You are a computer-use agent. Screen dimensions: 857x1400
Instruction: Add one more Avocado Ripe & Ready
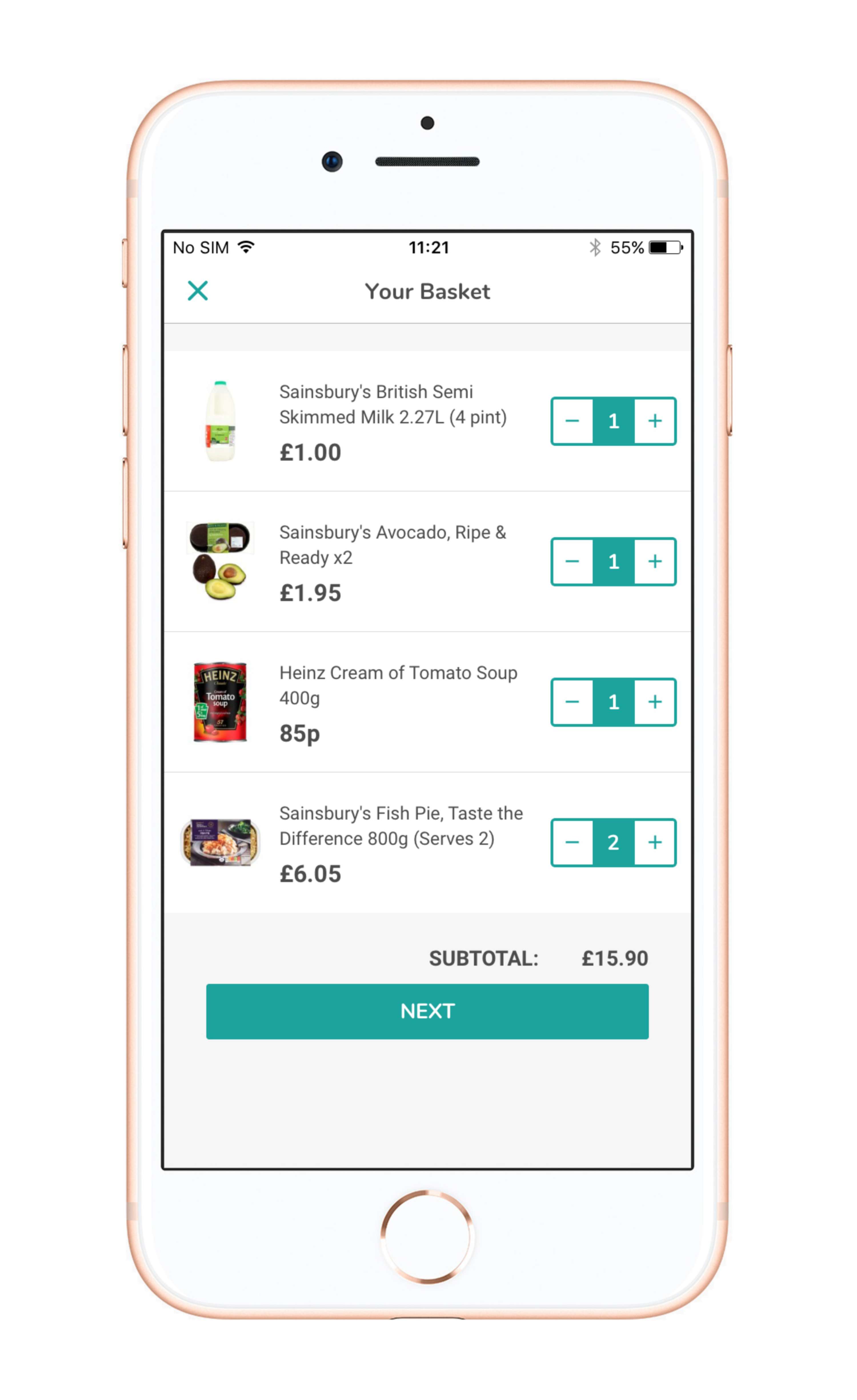click(655, 561)
